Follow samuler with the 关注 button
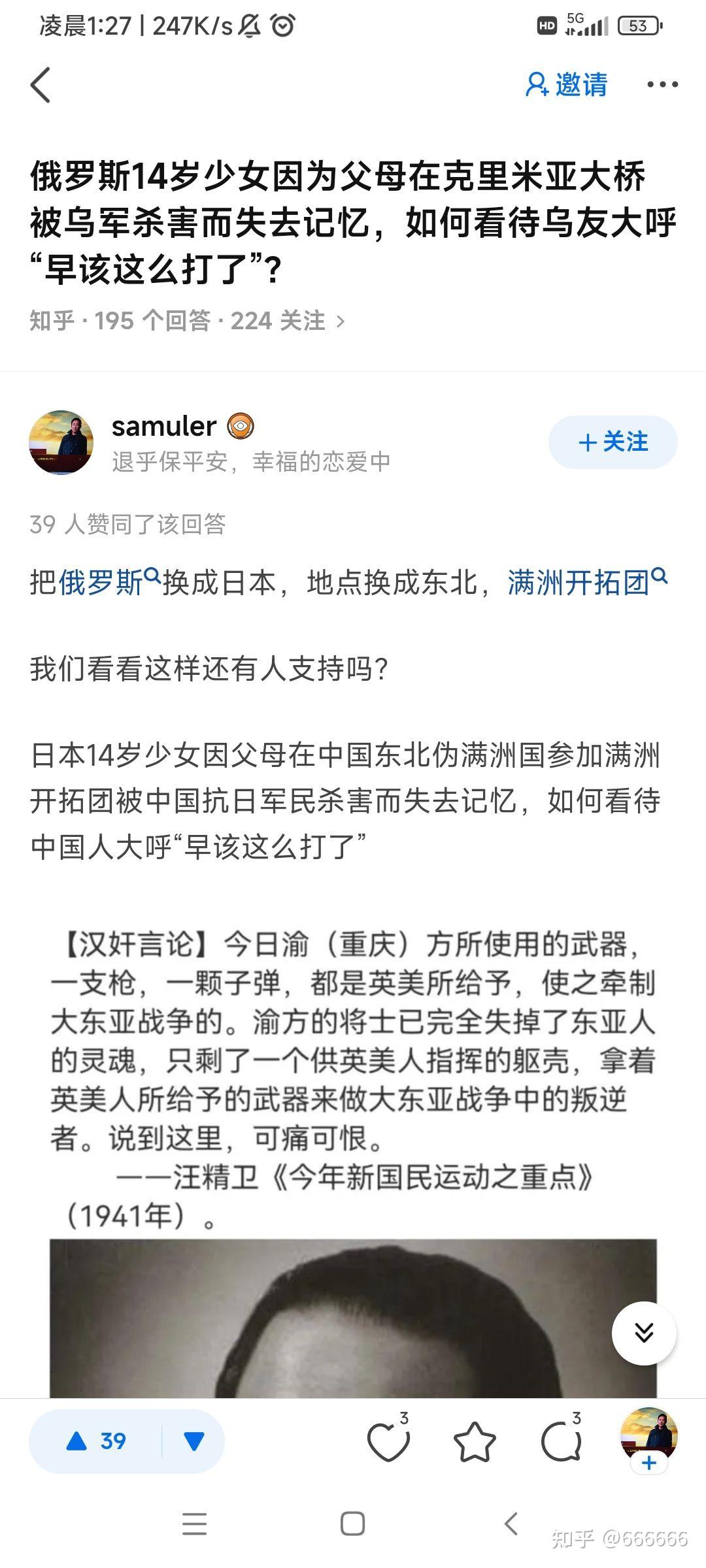Viewport: 706px width, 1568px height. pos(613,442)
